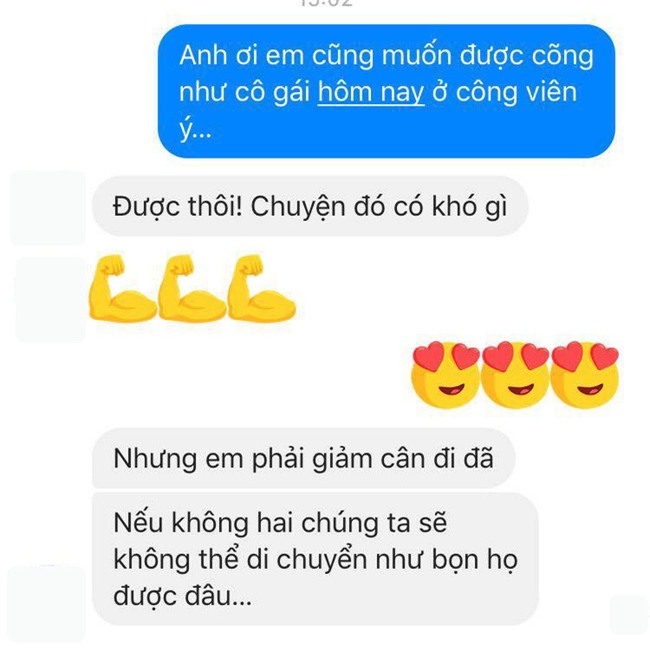The height and width of the screenshot is (650, 650).
Task: Tap the underlined "hôm nay" link
Action: (372, 95)
